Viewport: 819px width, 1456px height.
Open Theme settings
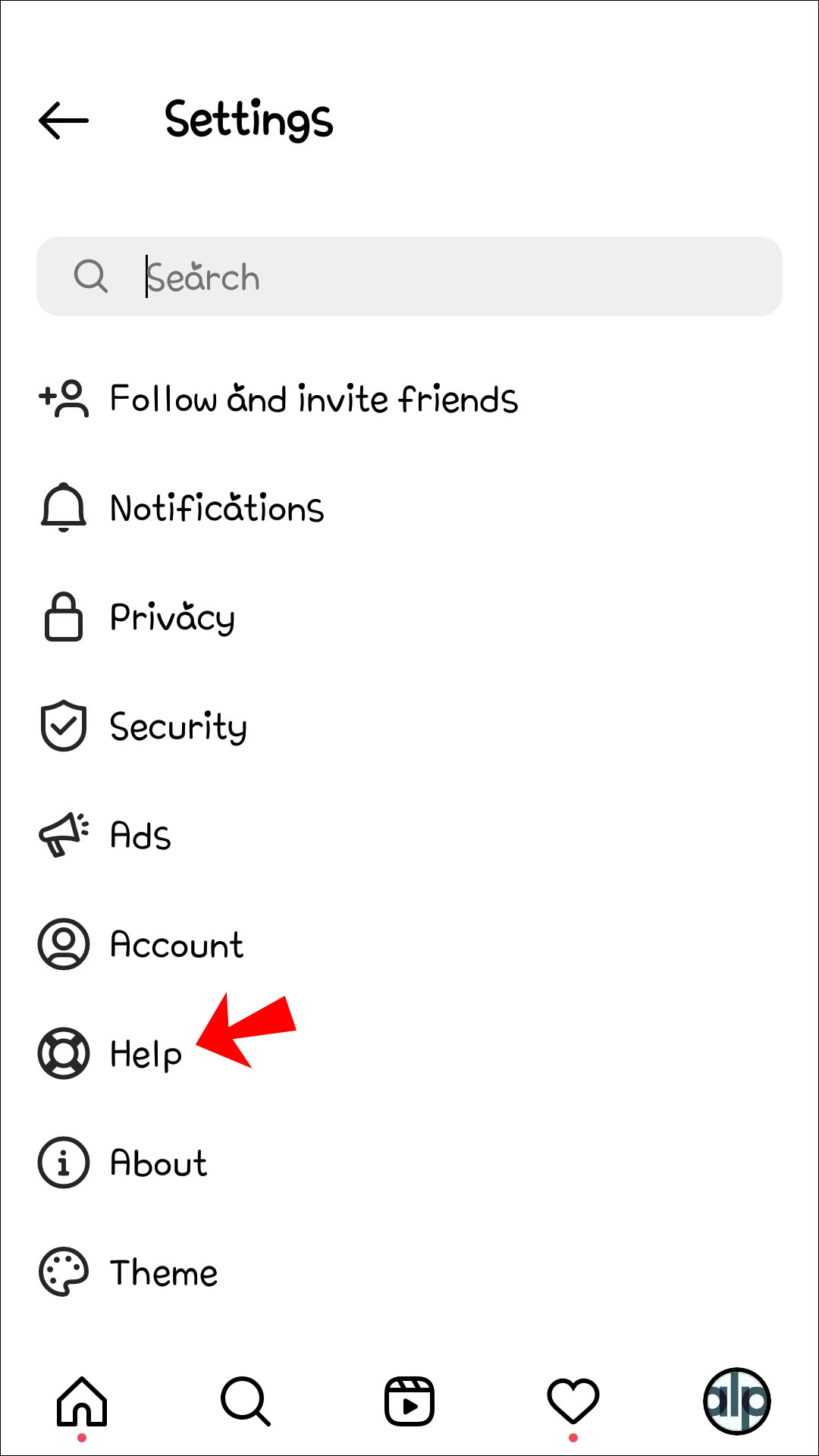[164, 1272]
